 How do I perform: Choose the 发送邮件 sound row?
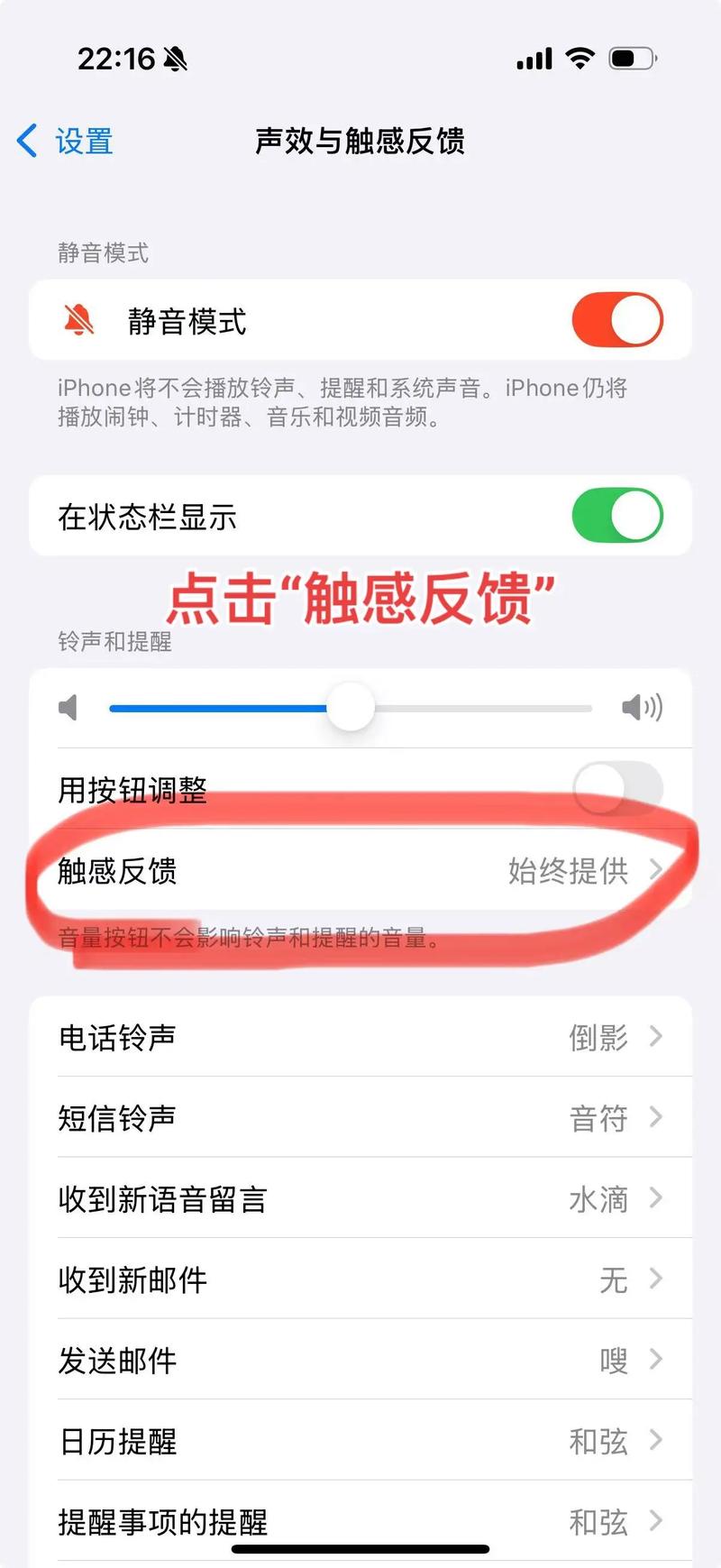(x=360, y=1360)
